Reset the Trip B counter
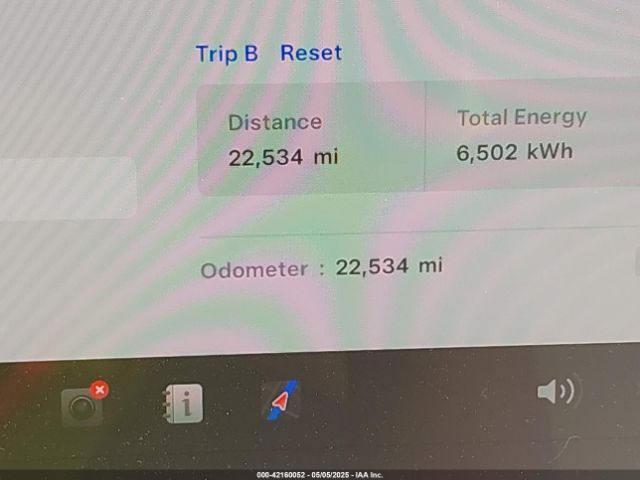The width and height of the screenshot is (640, 480). tap(310, 53)
